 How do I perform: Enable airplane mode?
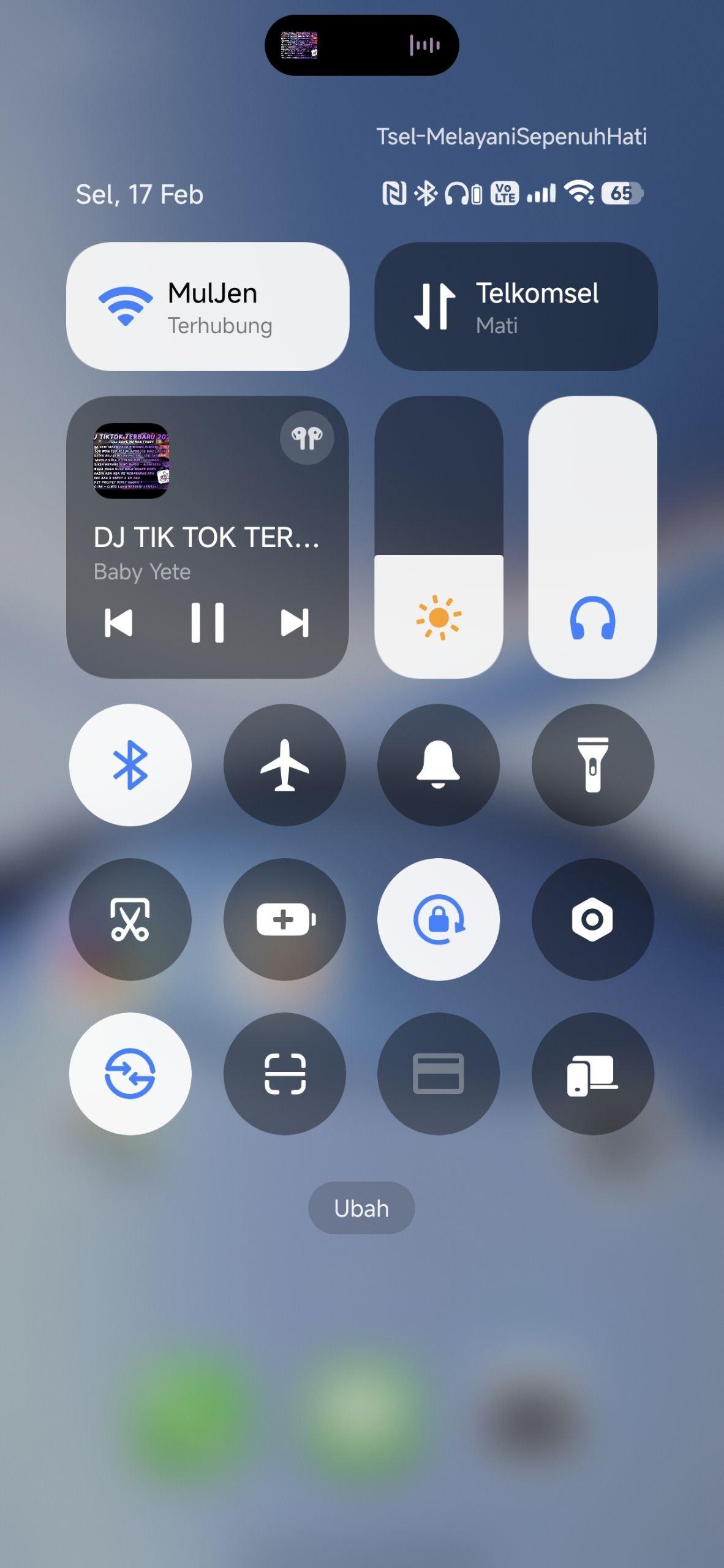click(x=285, y=765)
